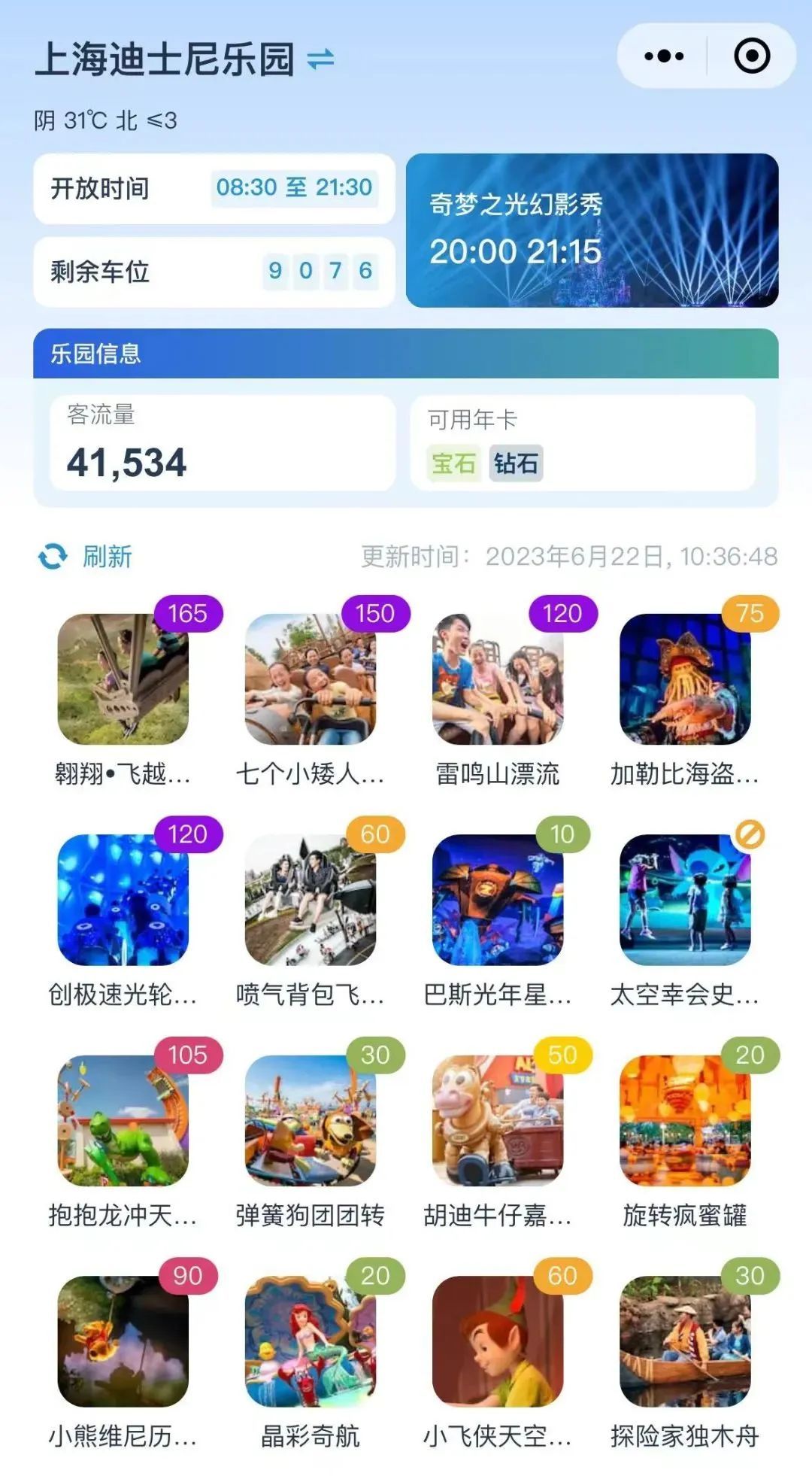
Task: Select the 七个小矮人 ride tile
Action: (x=311, y=679)
